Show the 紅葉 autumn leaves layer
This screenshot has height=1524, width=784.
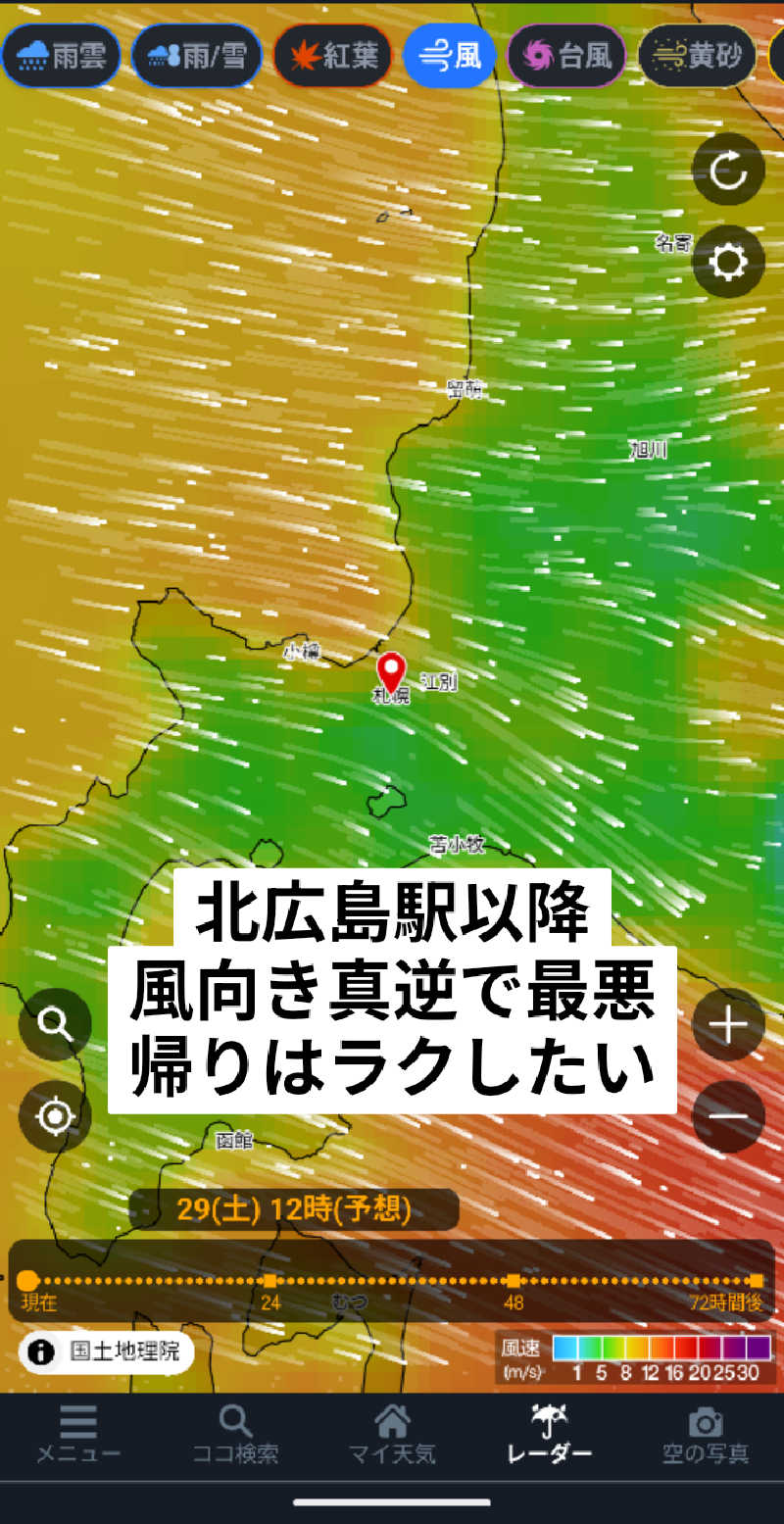[333, 56]
